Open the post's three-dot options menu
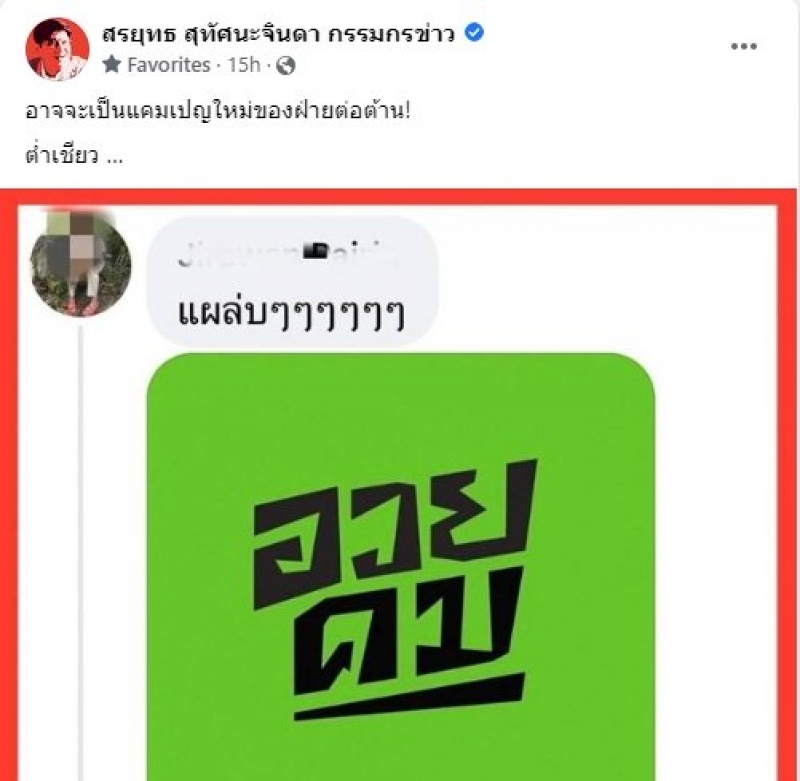Image resolution: width=800 pixels, height=781 pixels. pyautogui.click(x=745, y=47)
